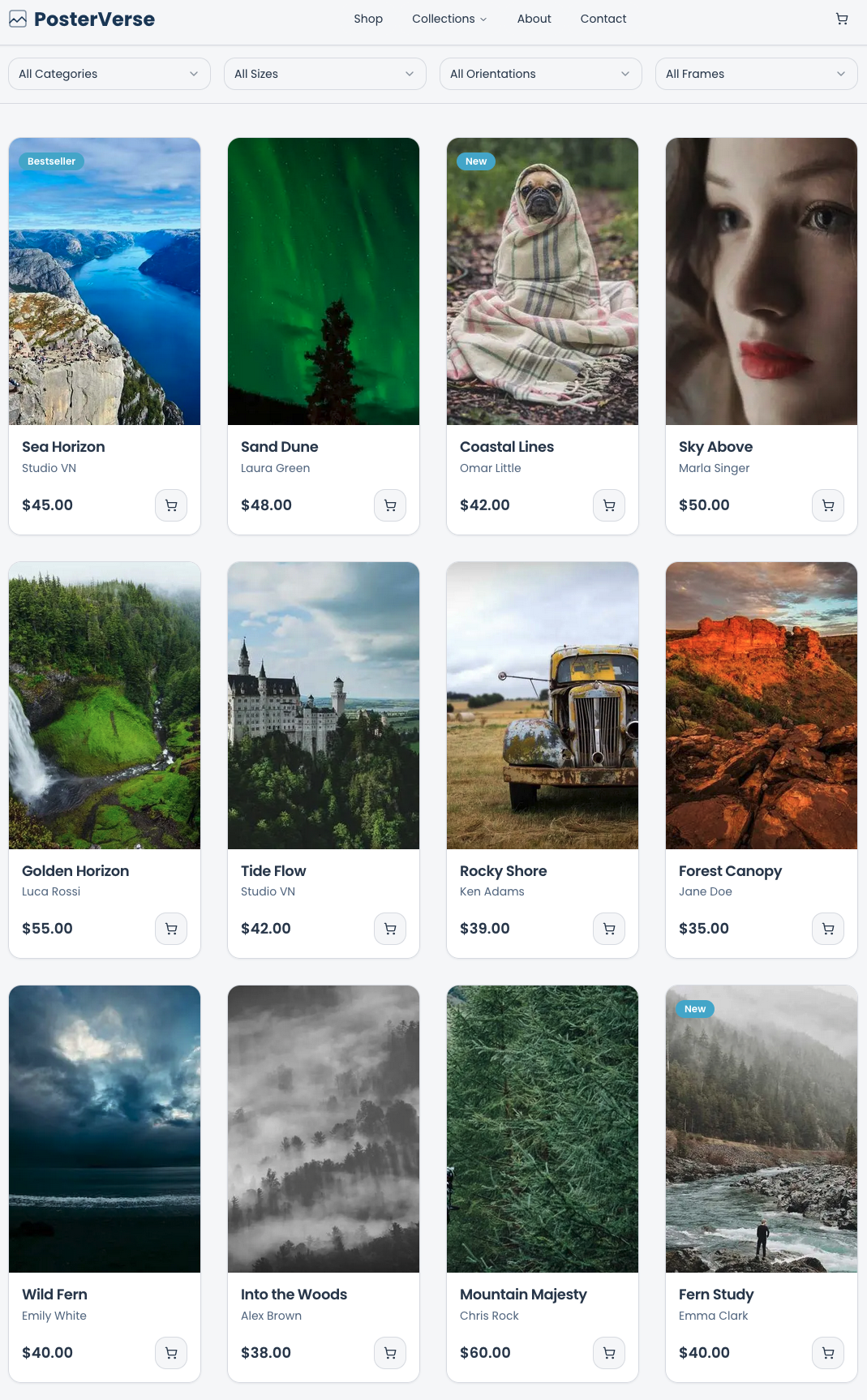This screenshot has width=867, height=1400.
Task: Expand the All Sizes filter
Action: [x=324, y=74]
